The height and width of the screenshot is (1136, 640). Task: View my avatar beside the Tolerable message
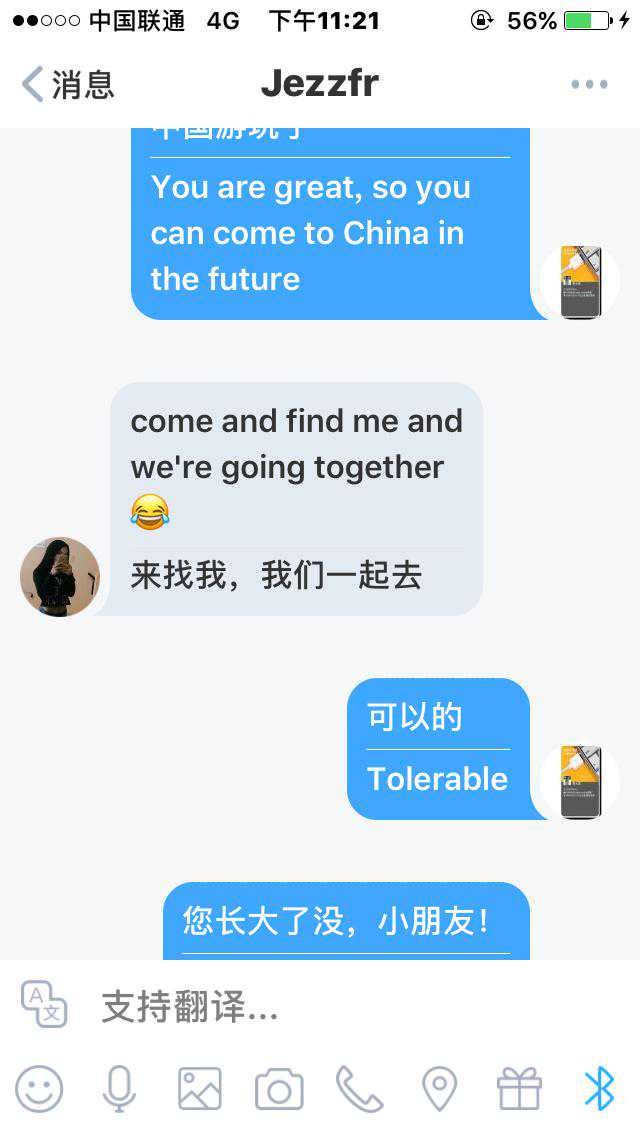[x=581, y=782]
